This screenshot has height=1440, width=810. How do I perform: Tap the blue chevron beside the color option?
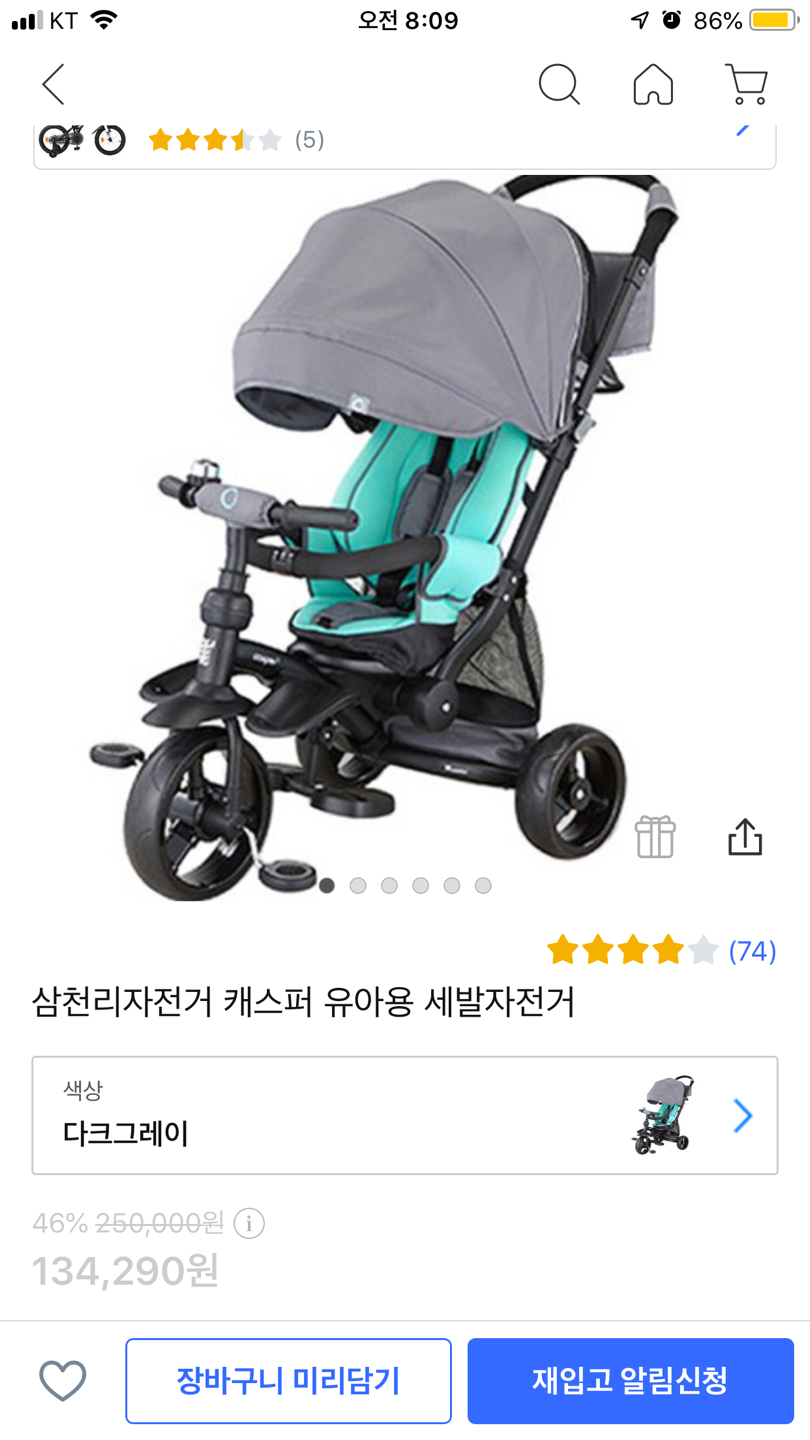(x=741, y=1115)
